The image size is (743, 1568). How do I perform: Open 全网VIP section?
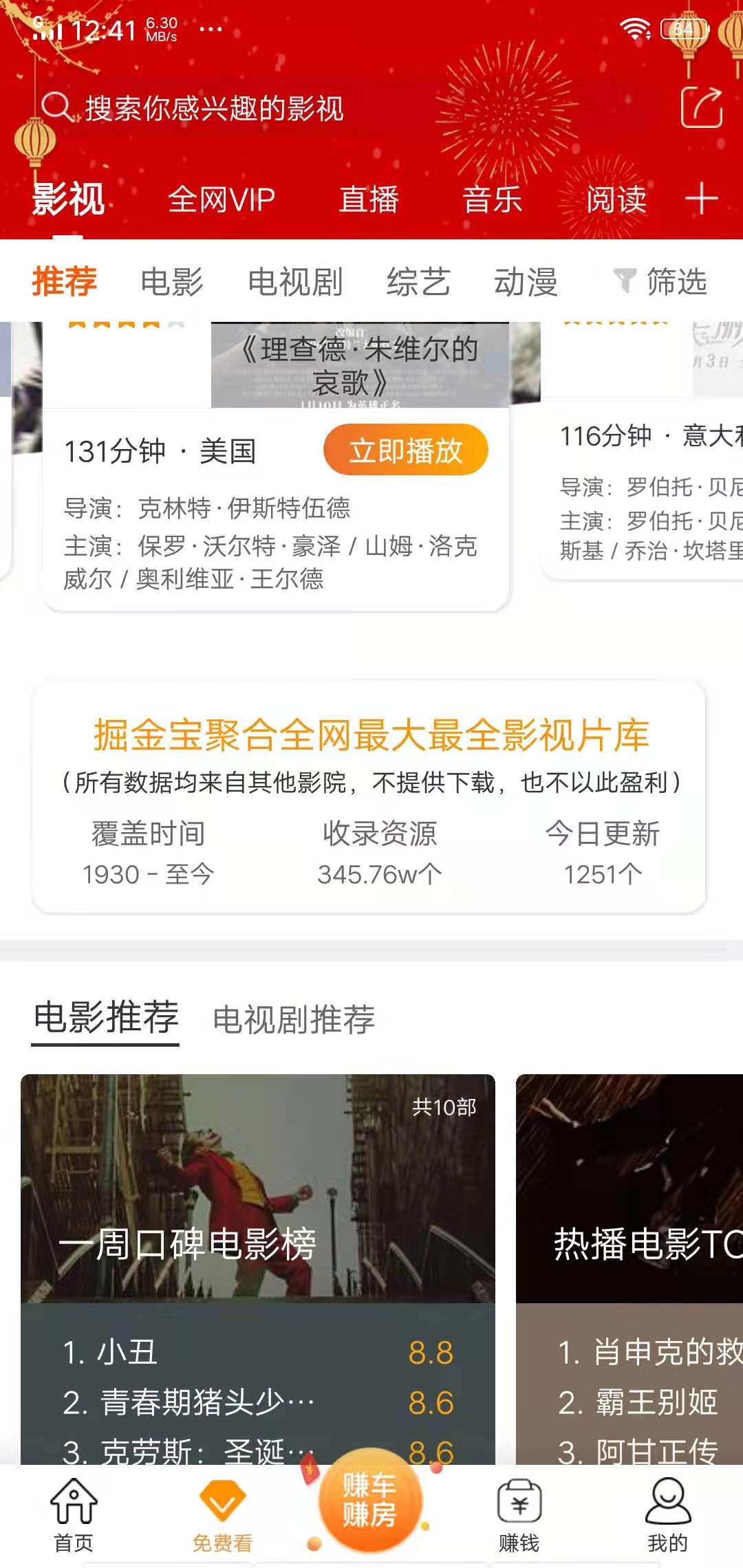[222, 199]
